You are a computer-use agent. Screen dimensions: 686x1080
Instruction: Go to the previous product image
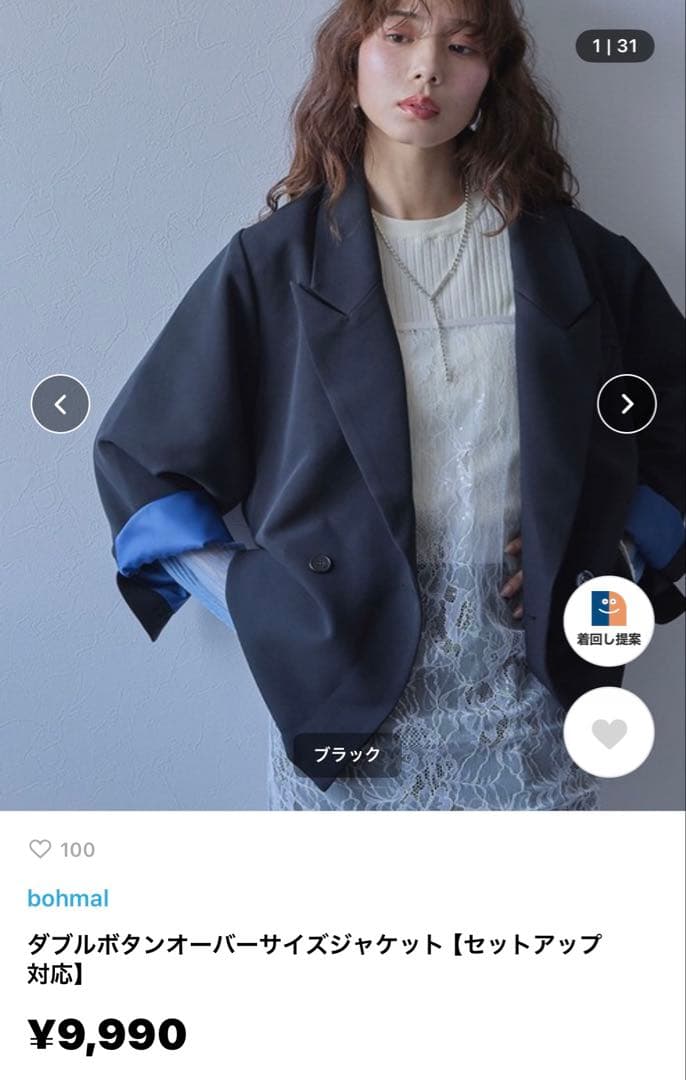point(60,404)
